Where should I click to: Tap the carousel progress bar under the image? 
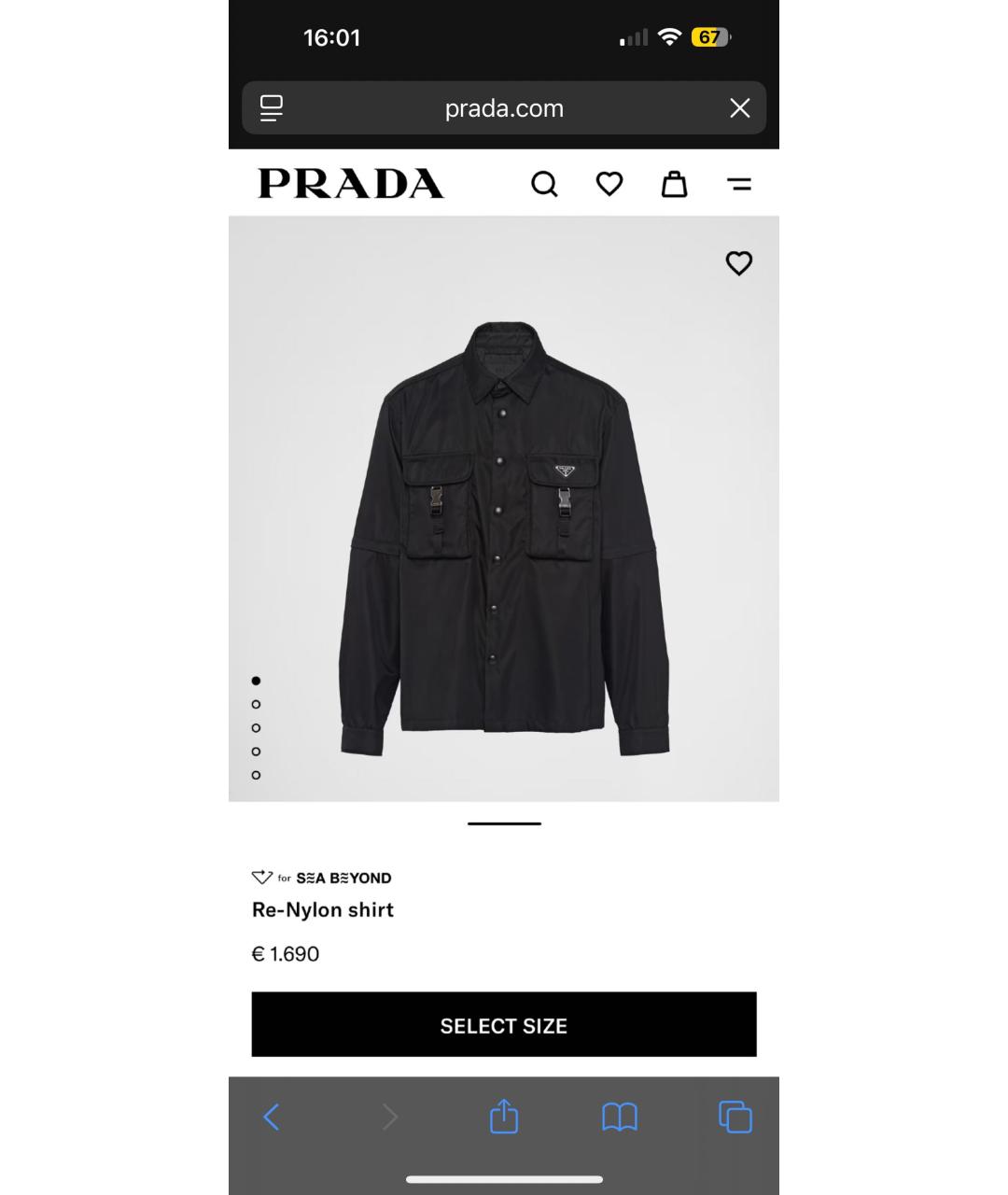tap(504, 823)
